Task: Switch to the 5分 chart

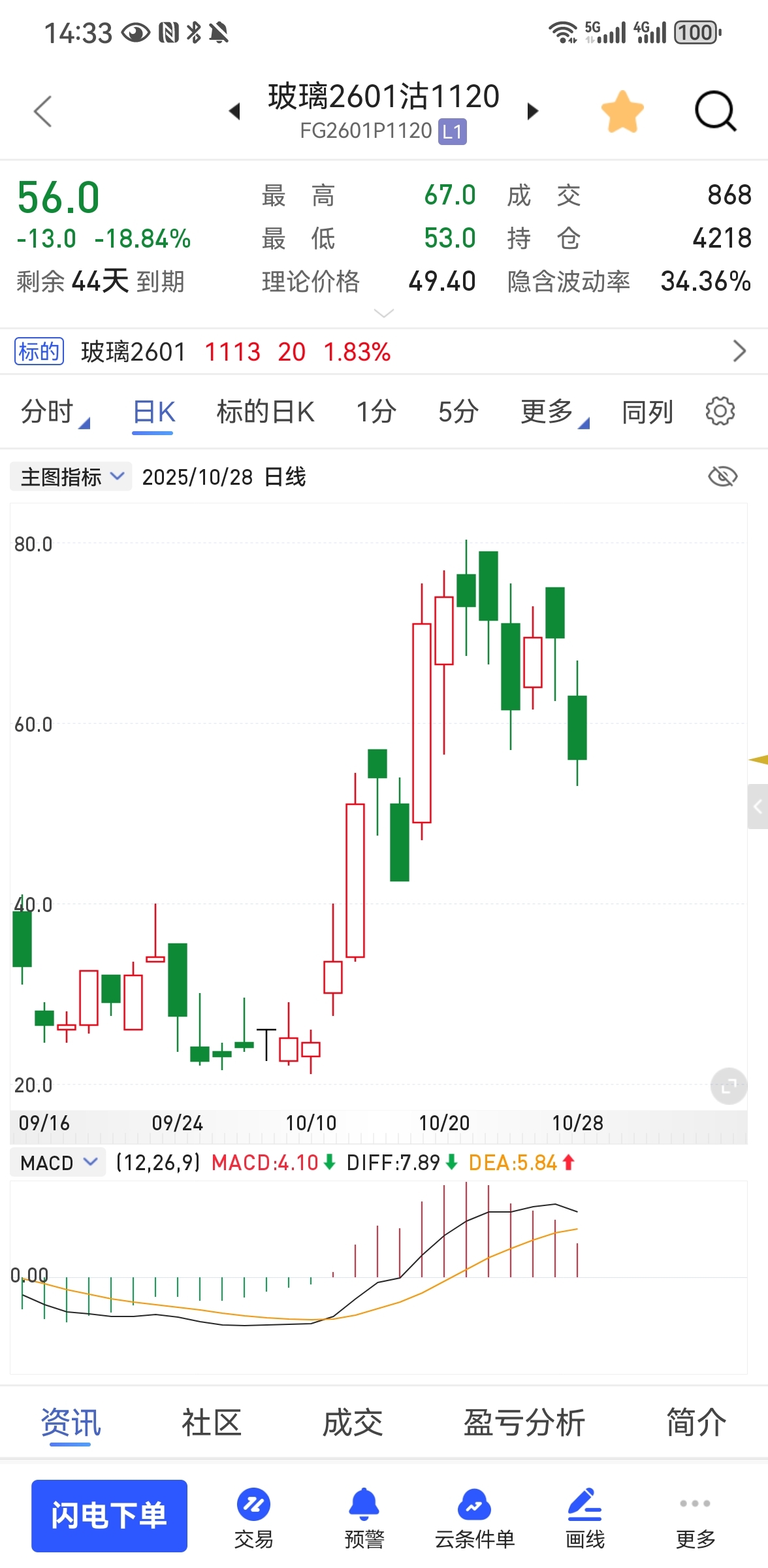Action: tap(458, 412)
